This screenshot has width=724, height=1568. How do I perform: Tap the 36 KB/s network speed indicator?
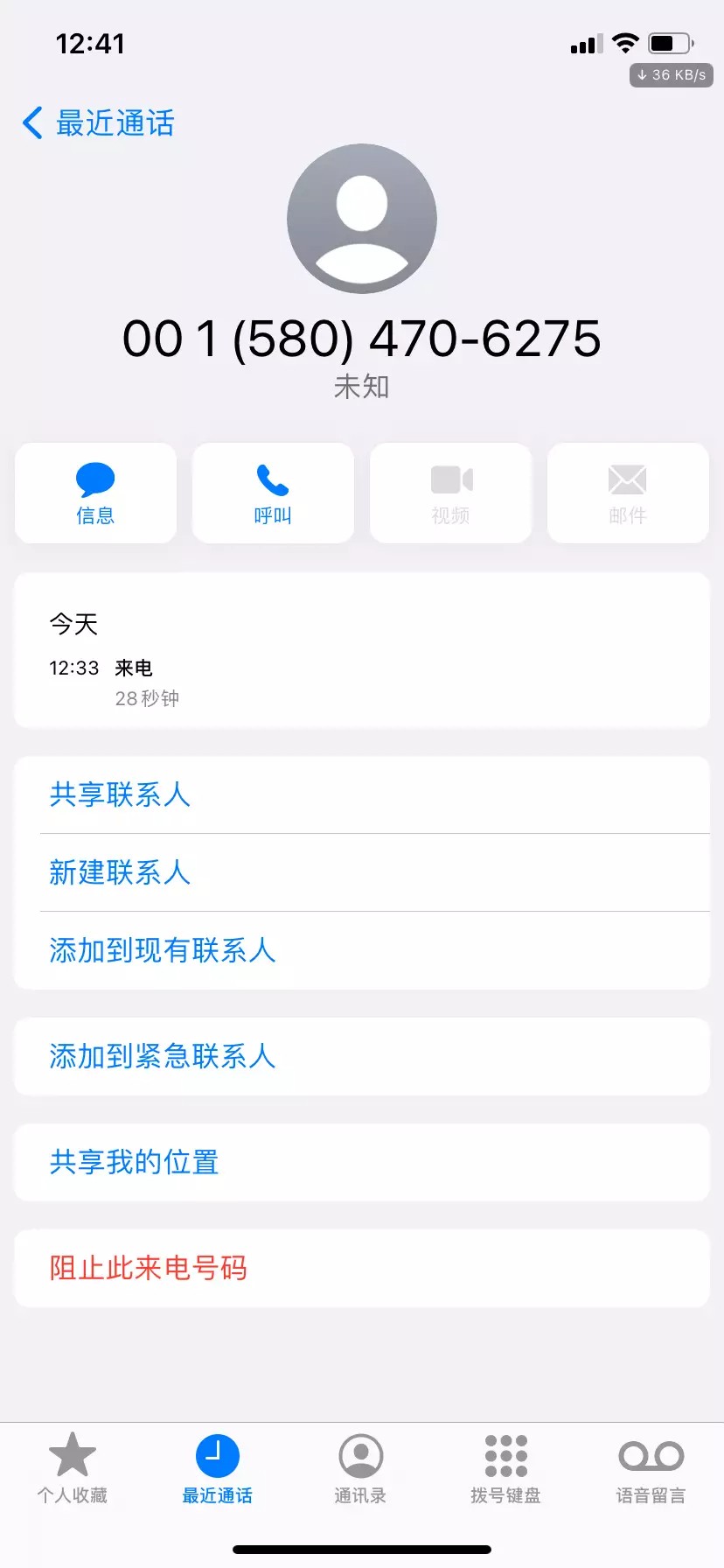point(670,75)
